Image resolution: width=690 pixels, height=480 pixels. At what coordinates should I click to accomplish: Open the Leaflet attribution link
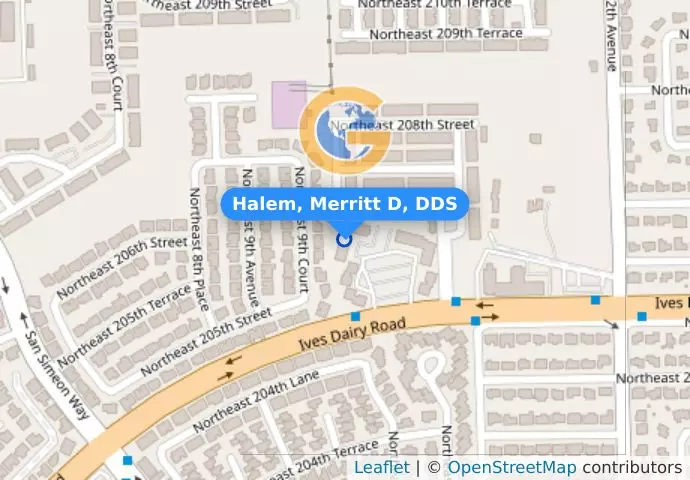[381, 468]
